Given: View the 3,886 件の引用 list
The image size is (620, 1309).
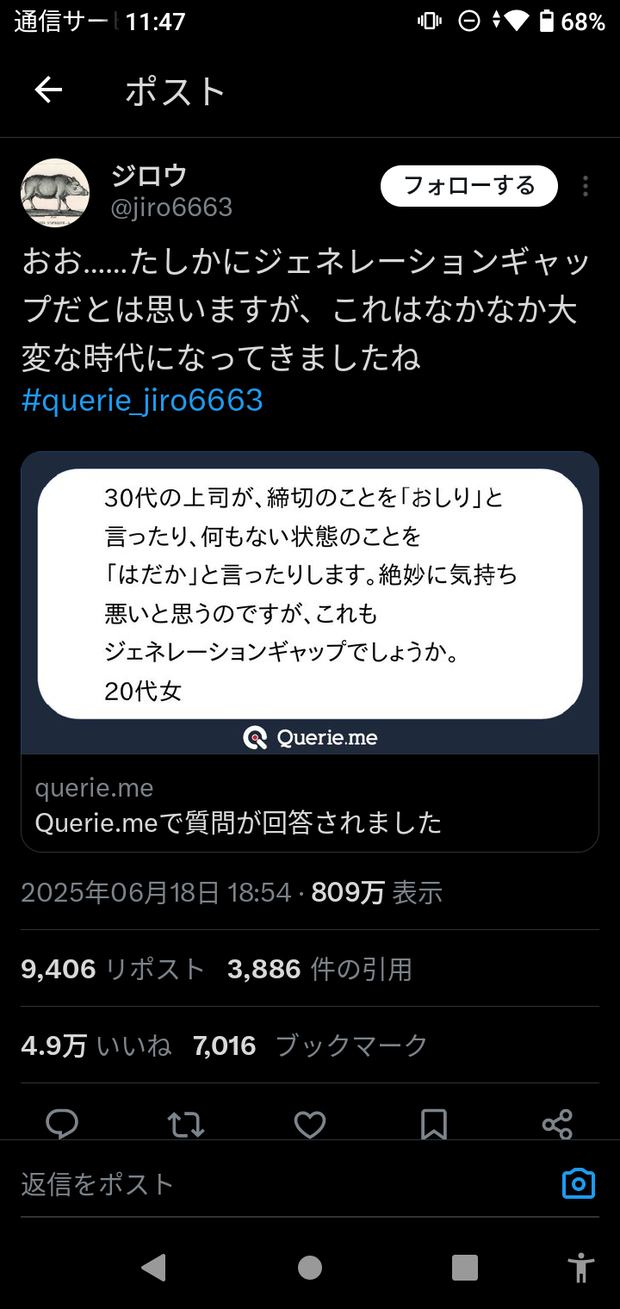Looking at the screenshot, I should (319, 968).
